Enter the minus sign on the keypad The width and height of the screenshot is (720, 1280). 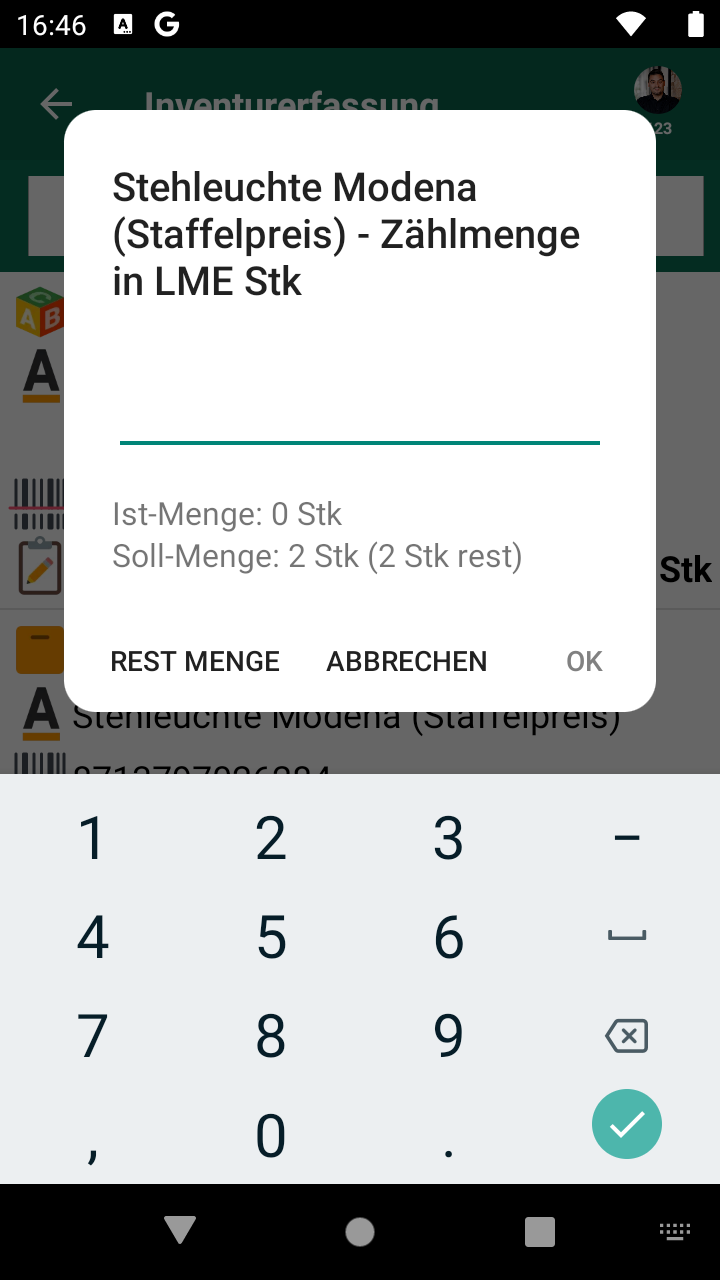tap(627, 838)
